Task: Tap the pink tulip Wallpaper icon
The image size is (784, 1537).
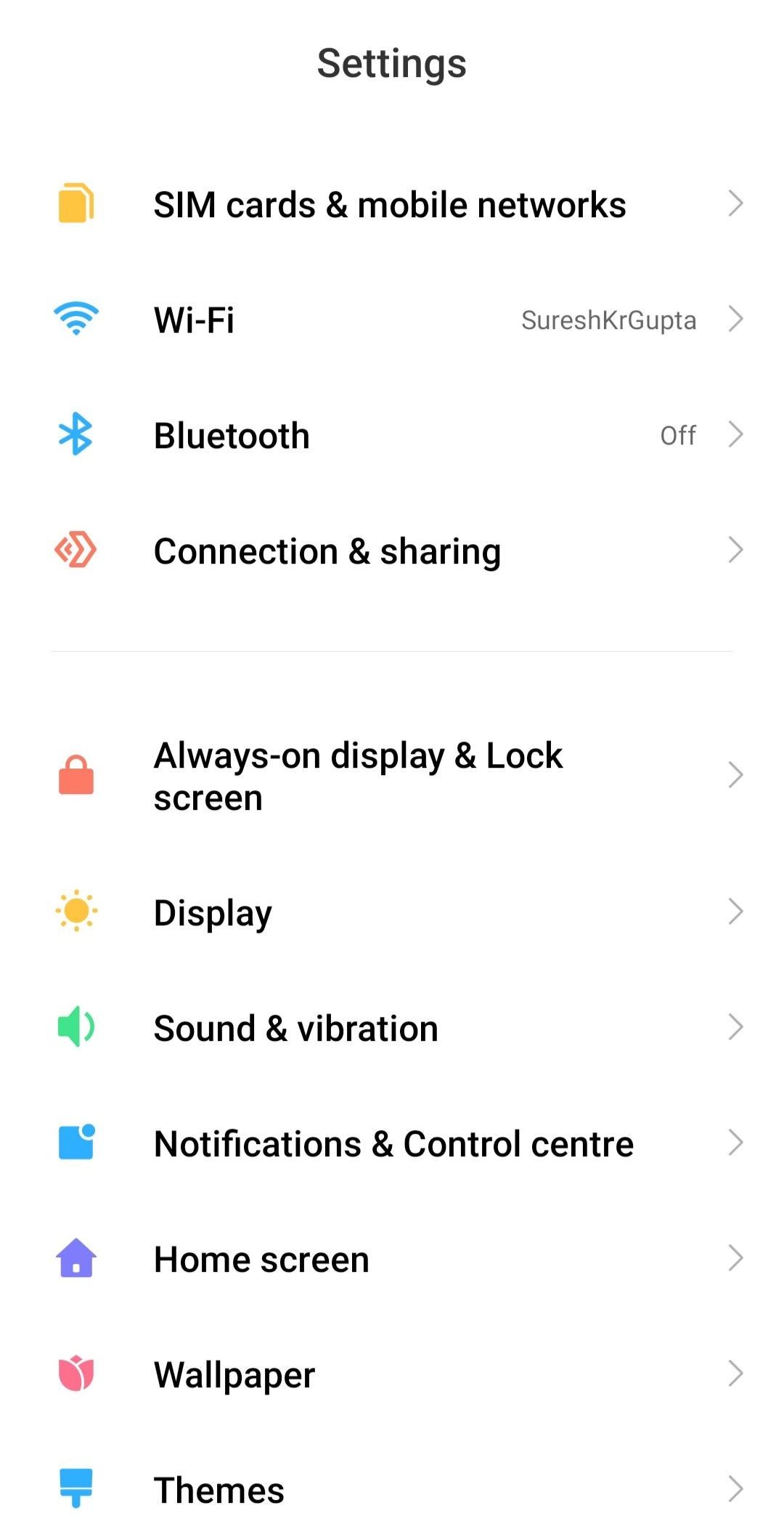Action: 74,1373
